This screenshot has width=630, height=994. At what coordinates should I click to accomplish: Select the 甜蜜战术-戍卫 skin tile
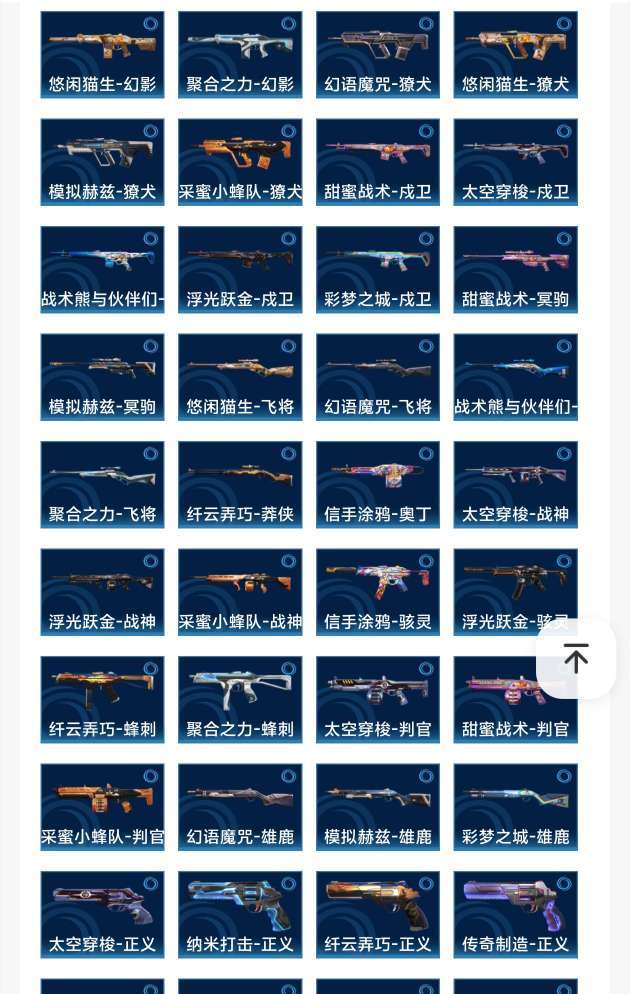378,162
